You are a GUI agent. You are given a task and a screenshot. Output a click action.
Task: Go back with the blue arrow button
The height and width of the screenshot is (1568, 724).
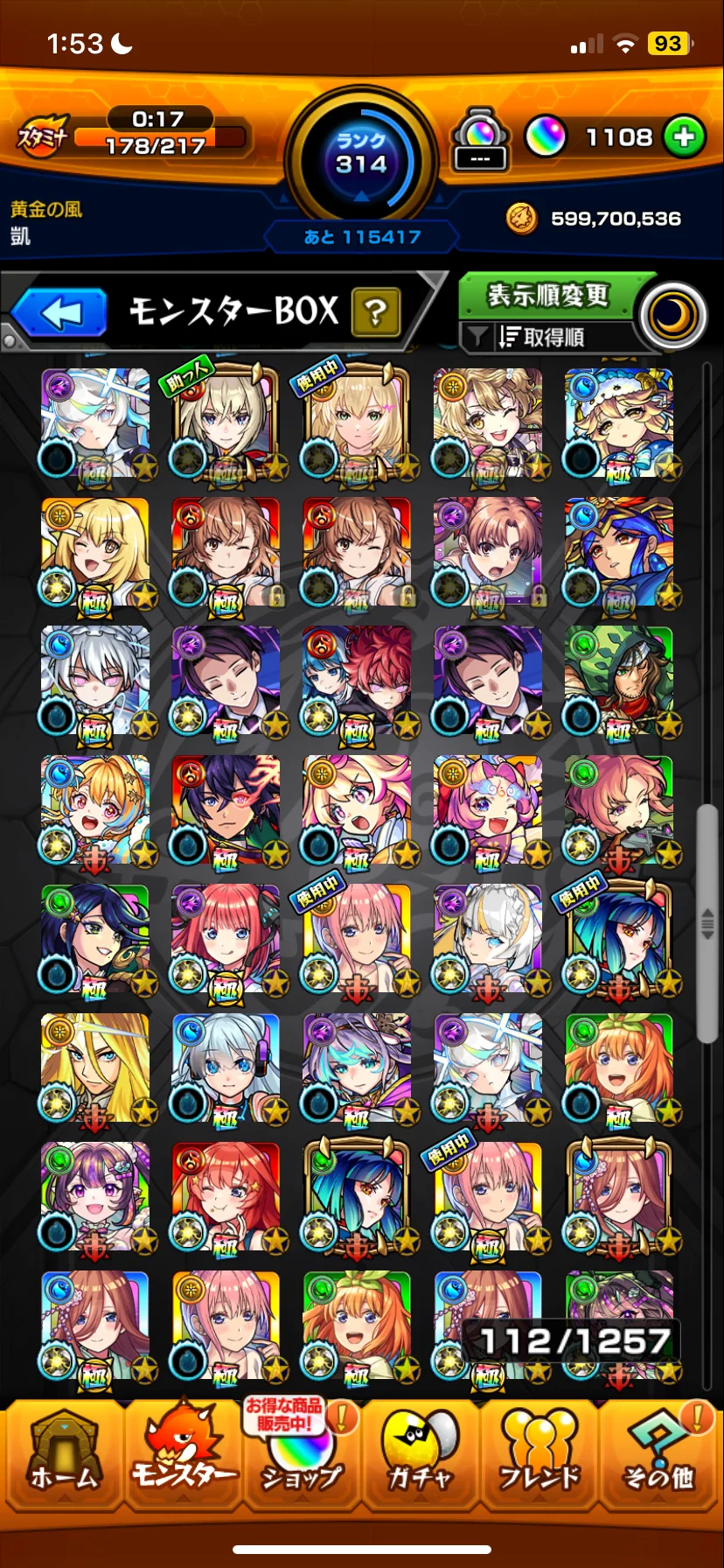(x=59, y=312)
